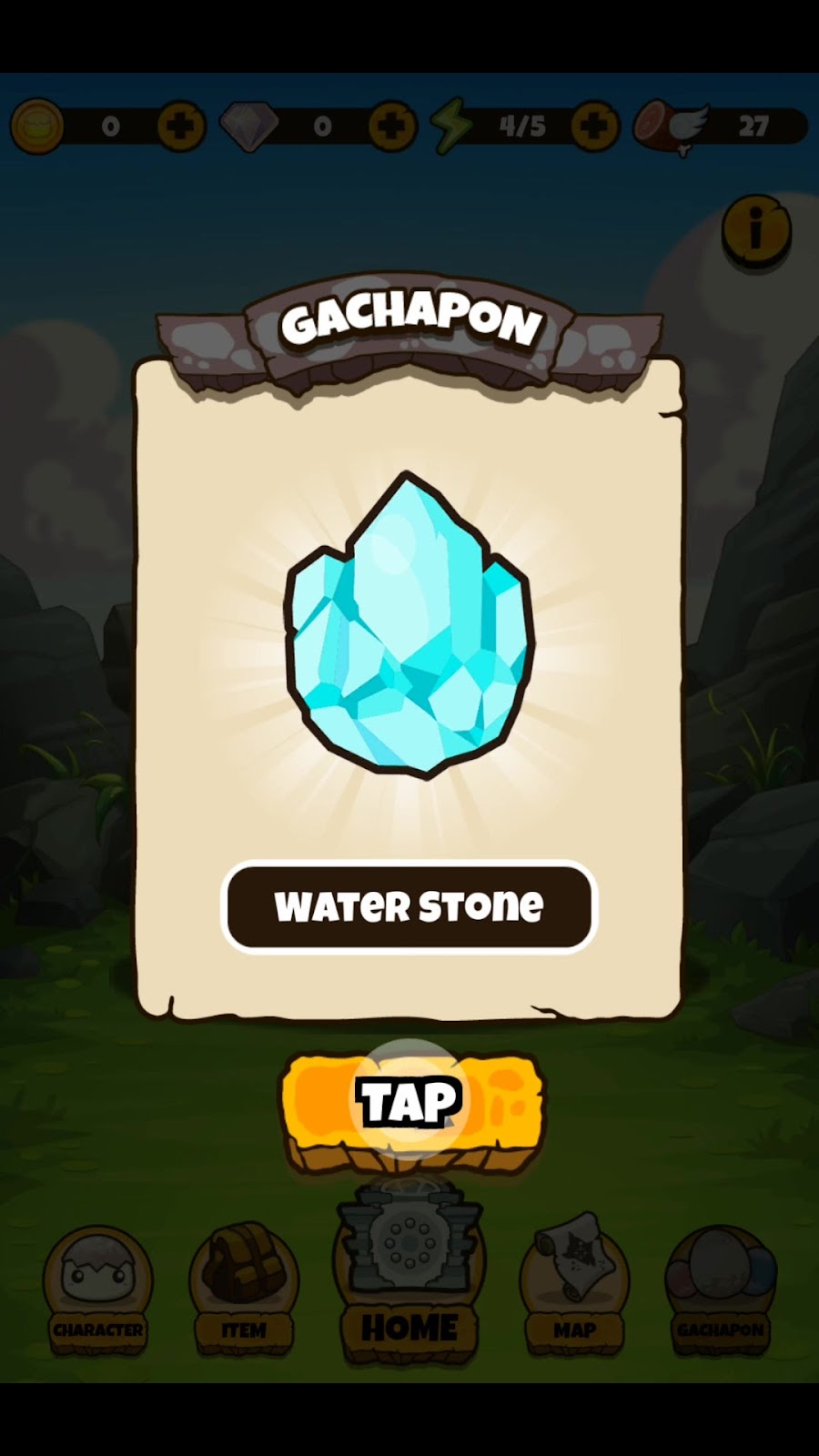Refill energy with the plus button
Screen dimensions: 819x1456
point(594,126)
